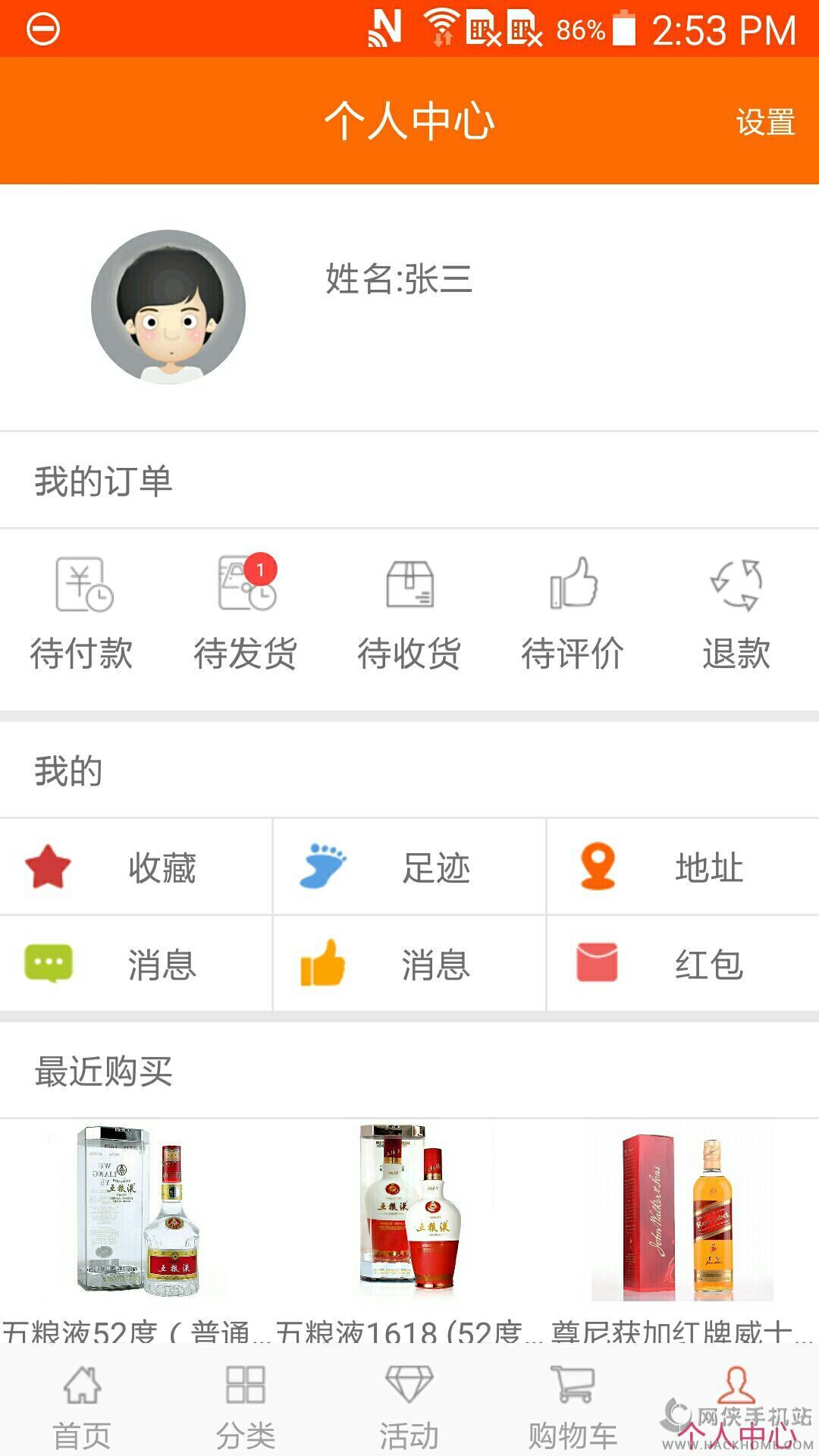
Task: Open 退款 refund orders
Action: click(736, 614)
